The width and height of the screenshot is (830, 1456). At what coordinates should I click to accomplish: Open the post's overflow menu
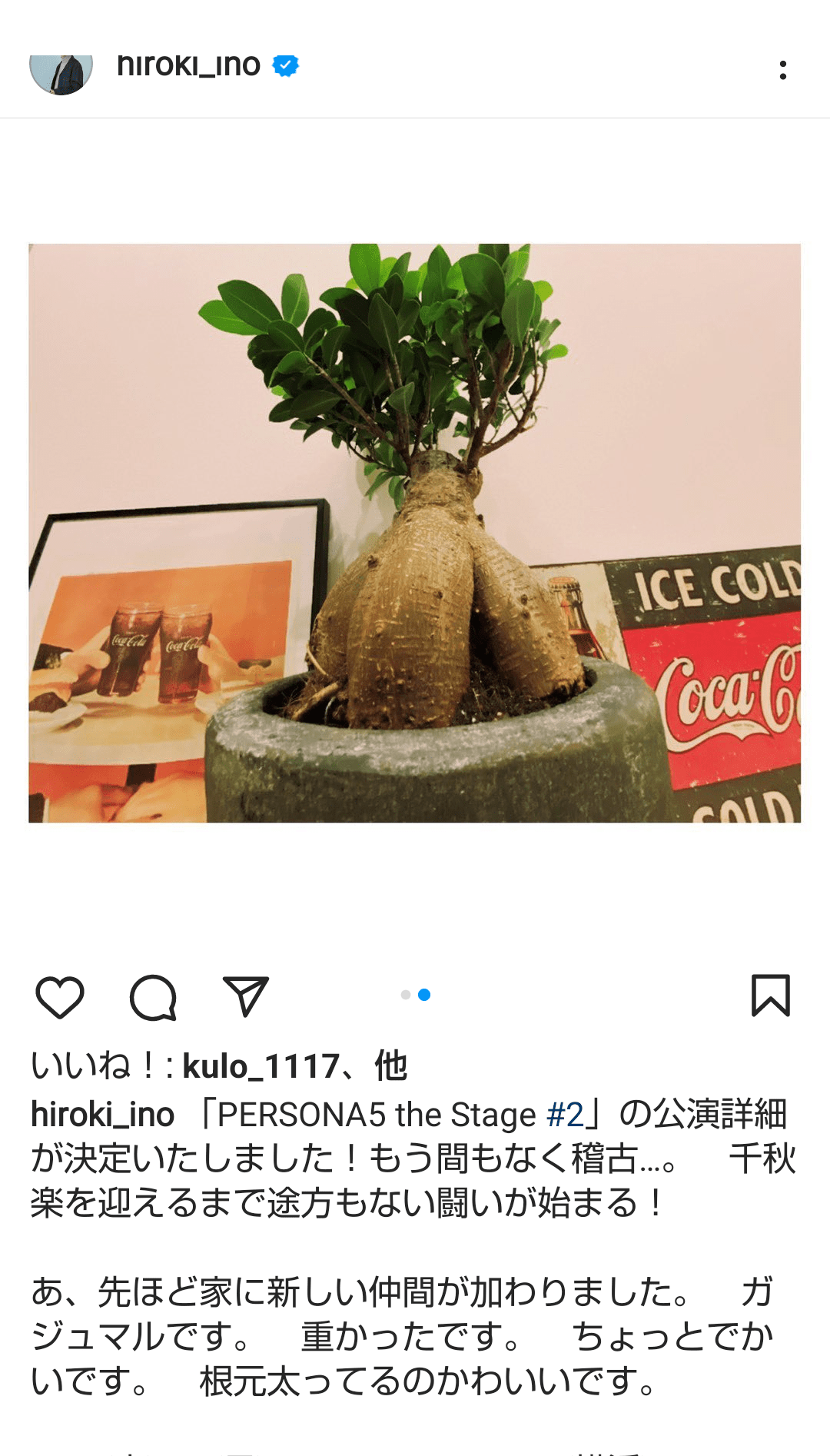click(x=782, y=71)
